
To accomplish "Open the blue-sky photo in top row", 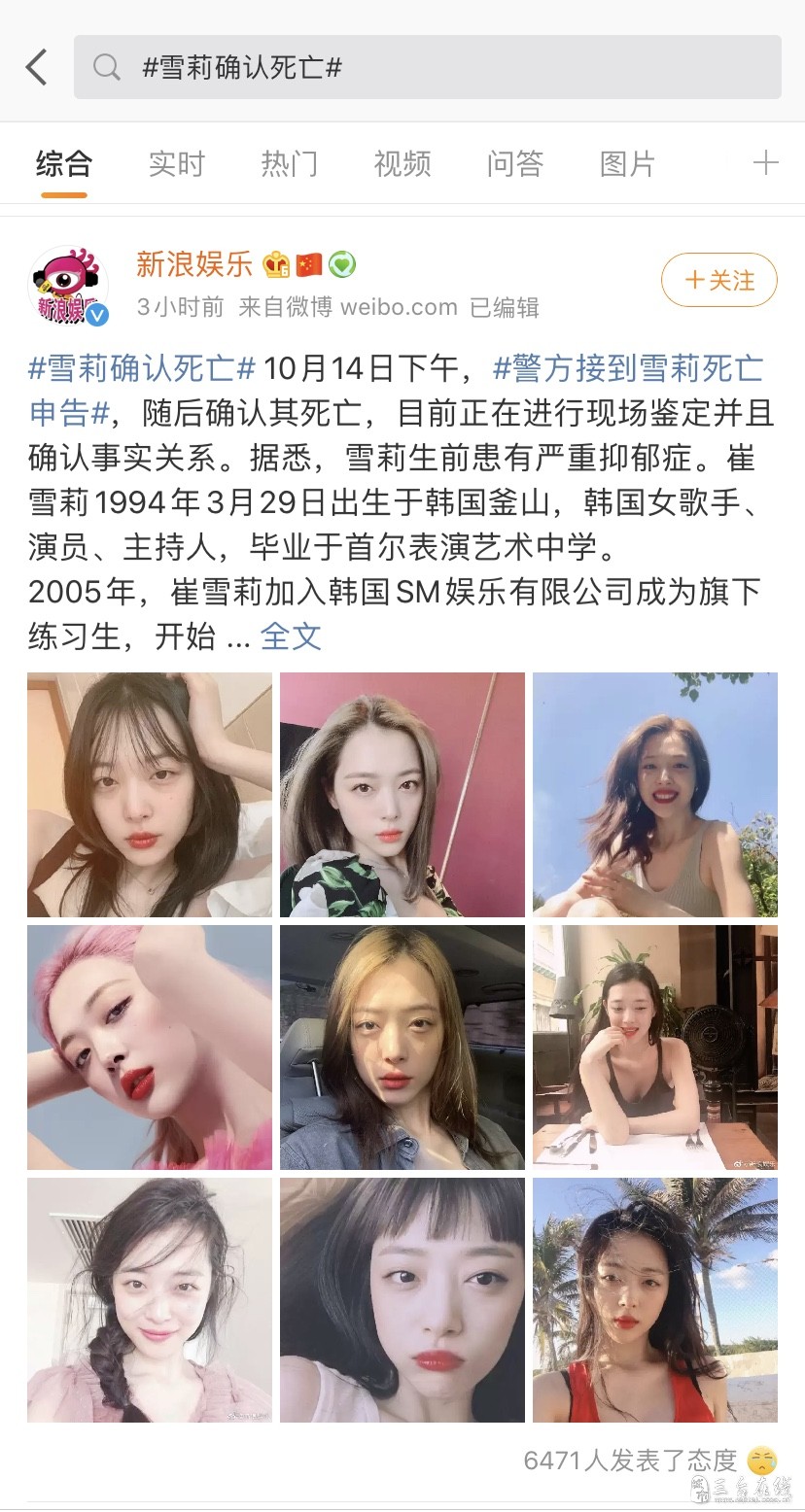I will (x=655, y=794).
